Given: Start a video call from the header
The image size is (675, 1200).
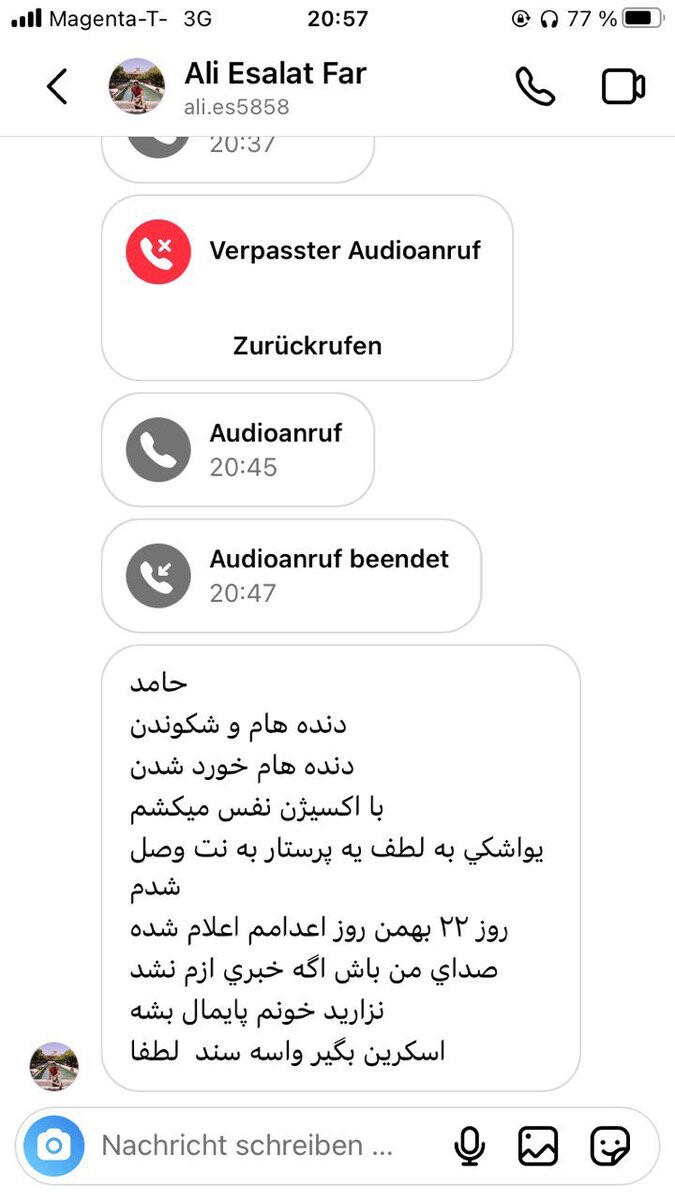Looking at the screenshot, I should point(623,87).
